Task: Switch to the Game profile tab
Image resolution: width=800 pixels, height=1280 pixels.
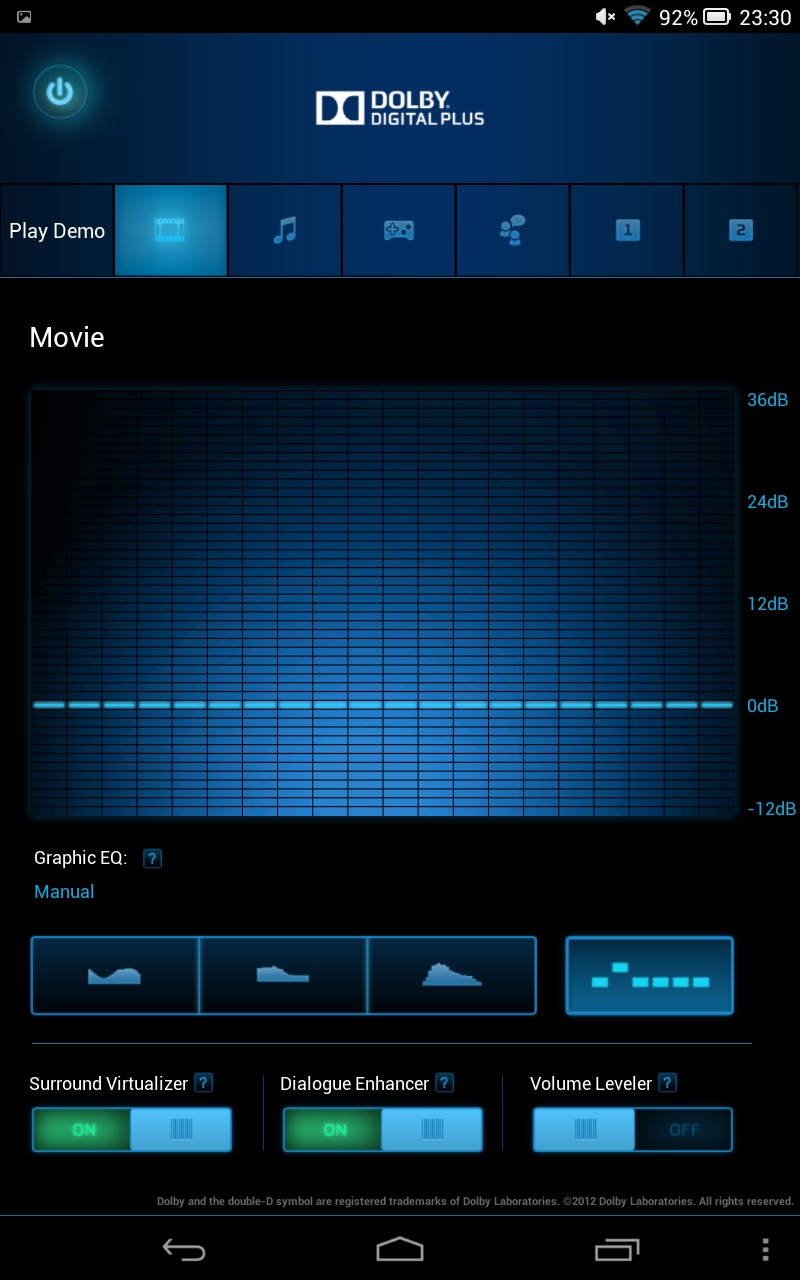Action: pos(399,231)
